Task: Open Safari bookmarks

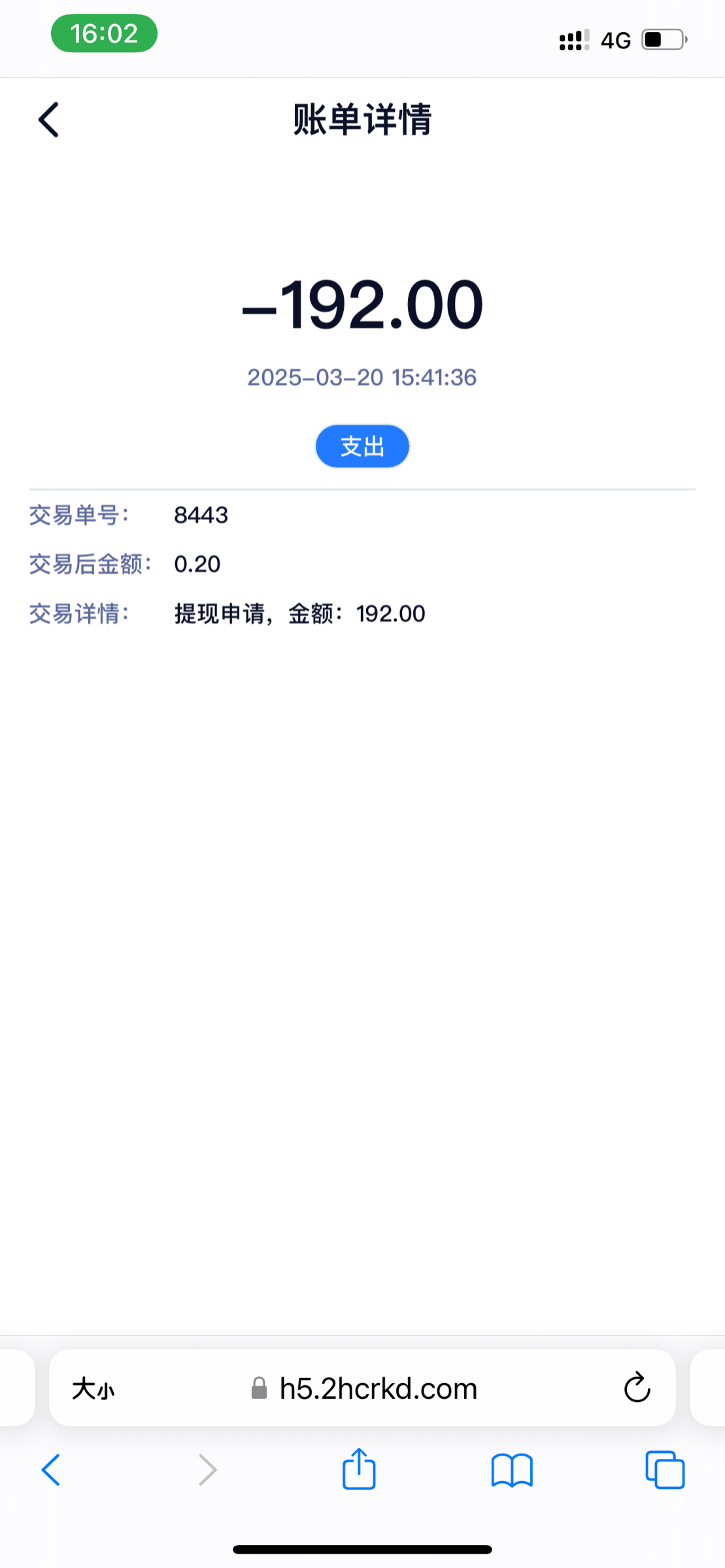Action: coord(512,1470)
